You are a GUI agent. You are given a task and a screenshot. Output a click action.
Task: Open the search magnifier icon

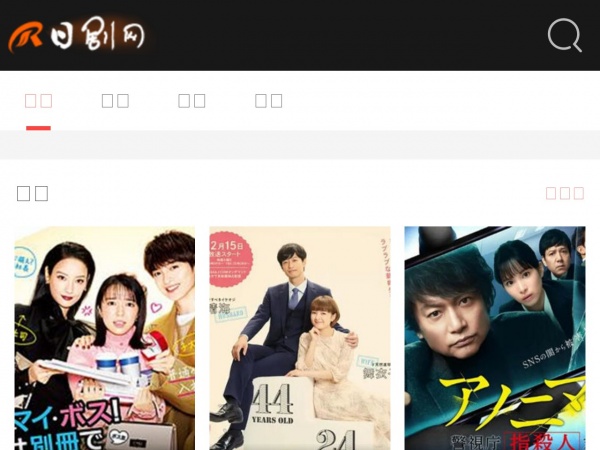564,35
